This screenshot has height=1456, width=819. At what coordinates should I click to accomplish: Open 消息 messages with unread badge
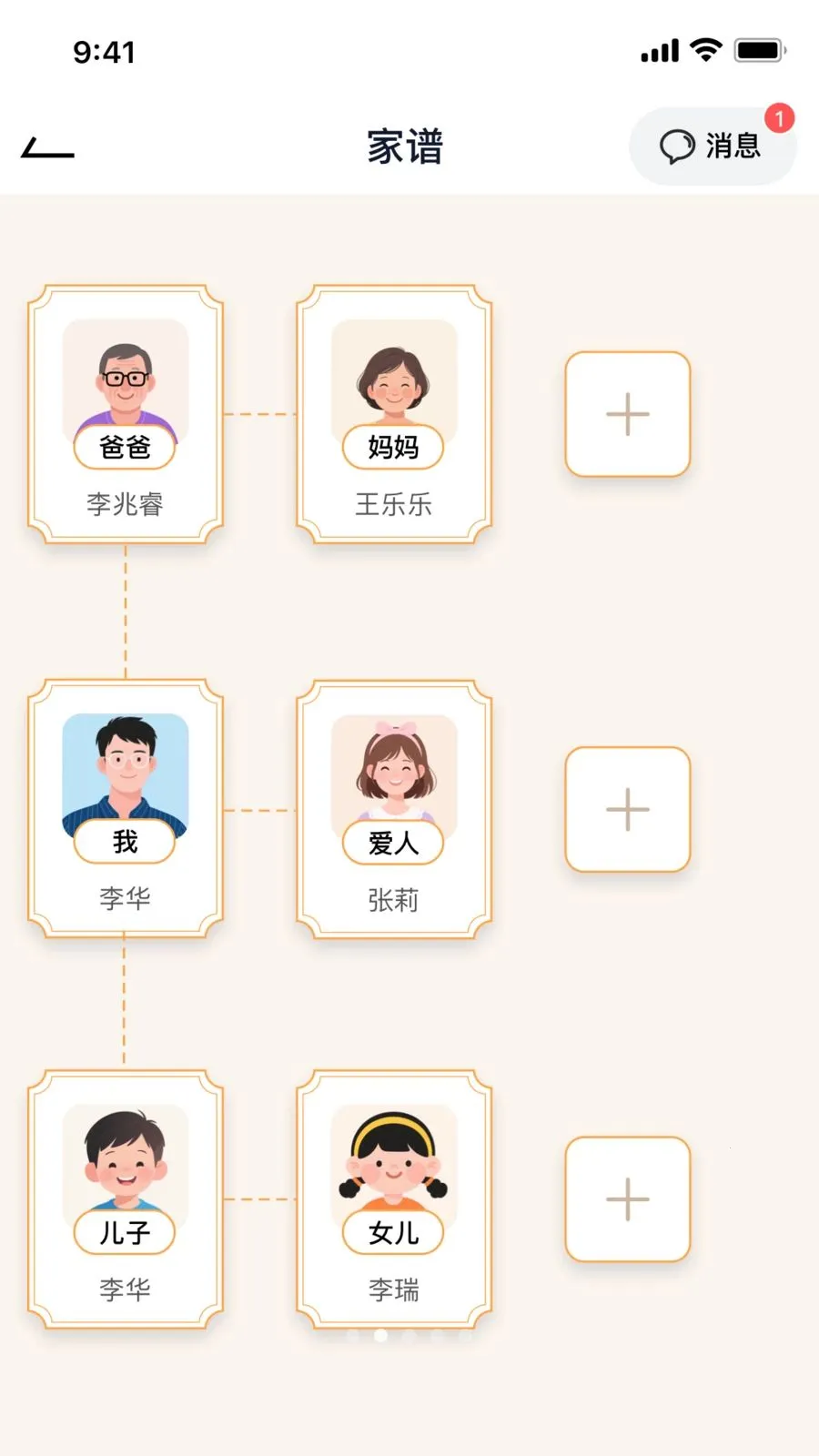pos(713,146)
